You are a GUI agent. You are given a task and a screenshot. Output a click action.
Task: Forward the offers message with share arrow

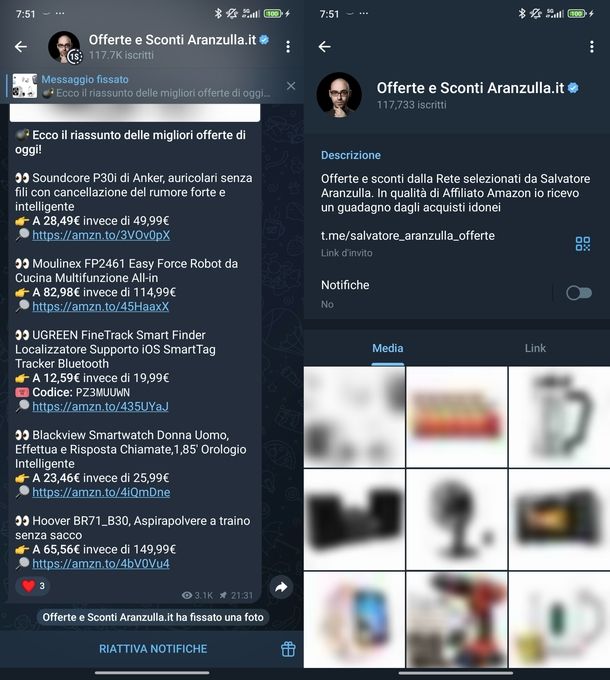pos(281,588)
